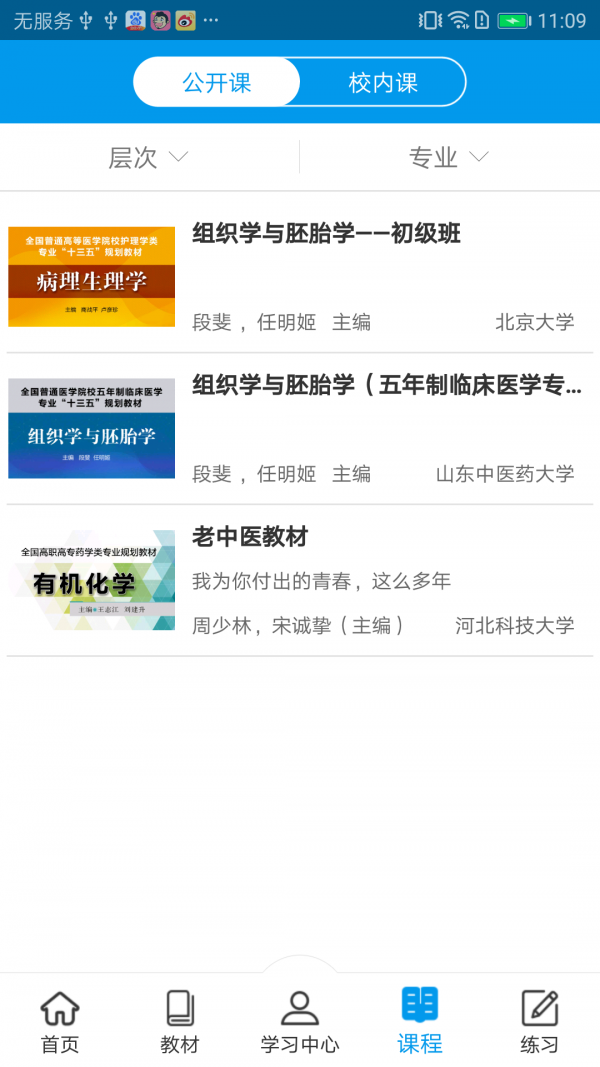
Task: Expand the 专业 filter dropdown
Action: point(449,157)
